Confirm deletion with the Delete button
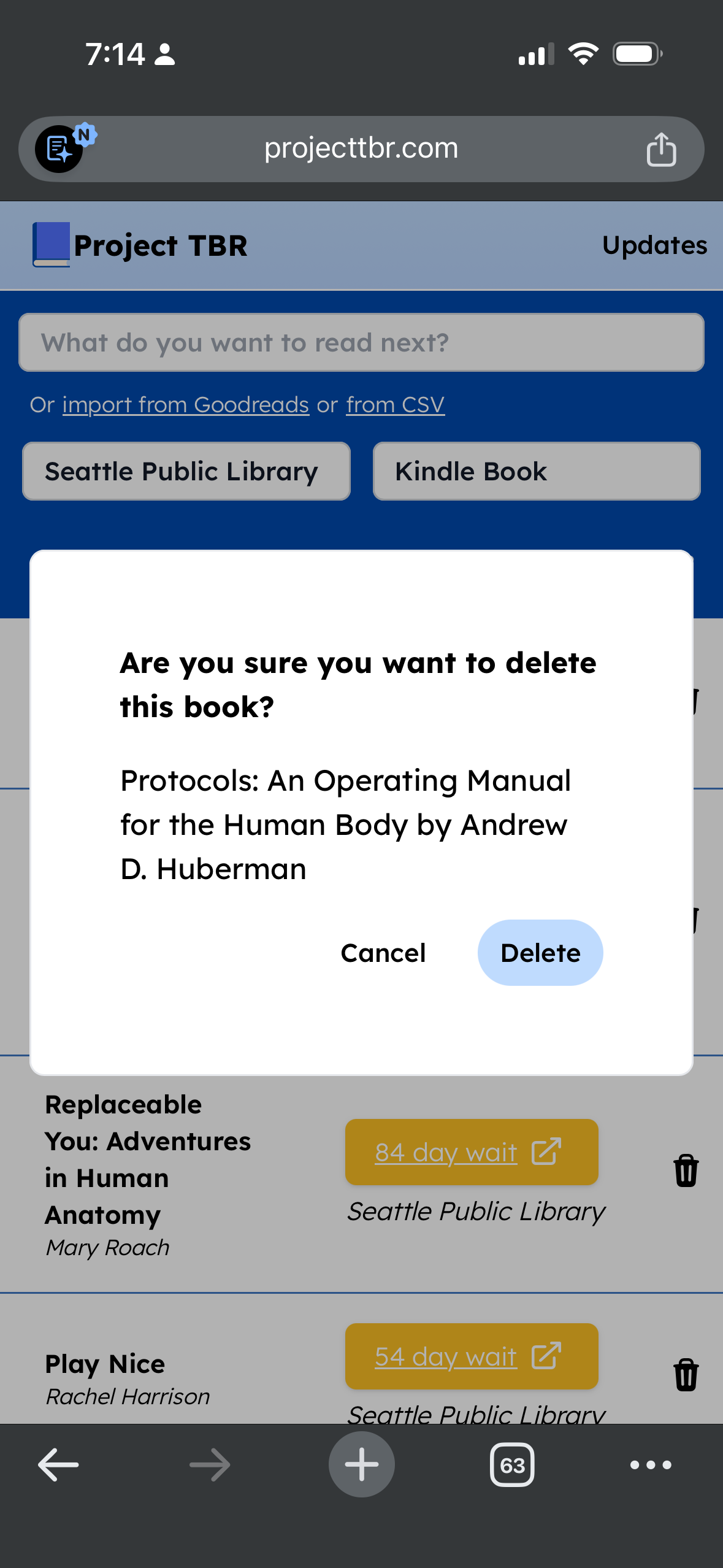The height and width of the screenshot is (1568, 723). tap(540, 953)
